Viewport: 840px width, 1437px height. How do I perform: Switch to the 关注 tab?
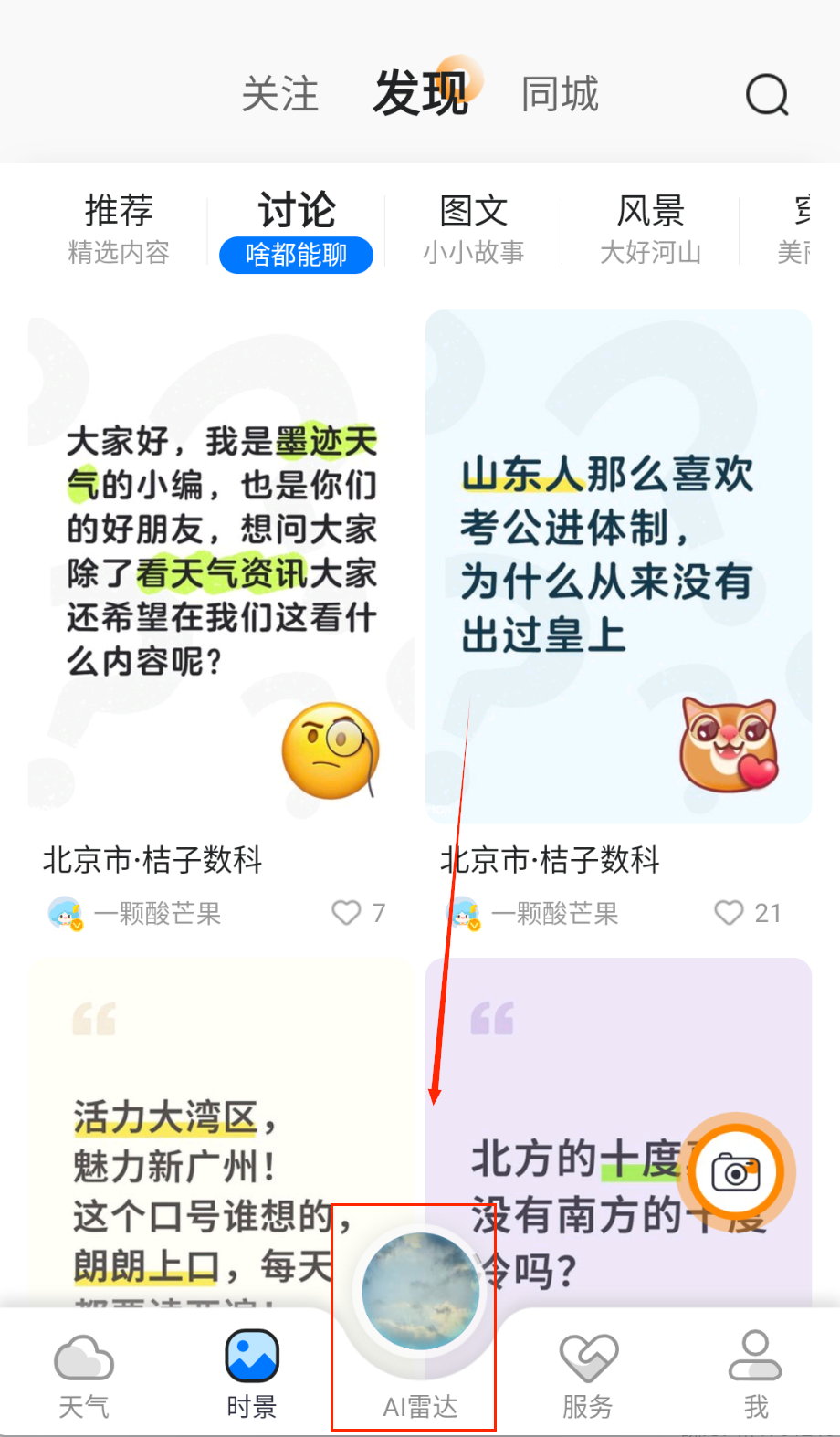click(280, 95)
